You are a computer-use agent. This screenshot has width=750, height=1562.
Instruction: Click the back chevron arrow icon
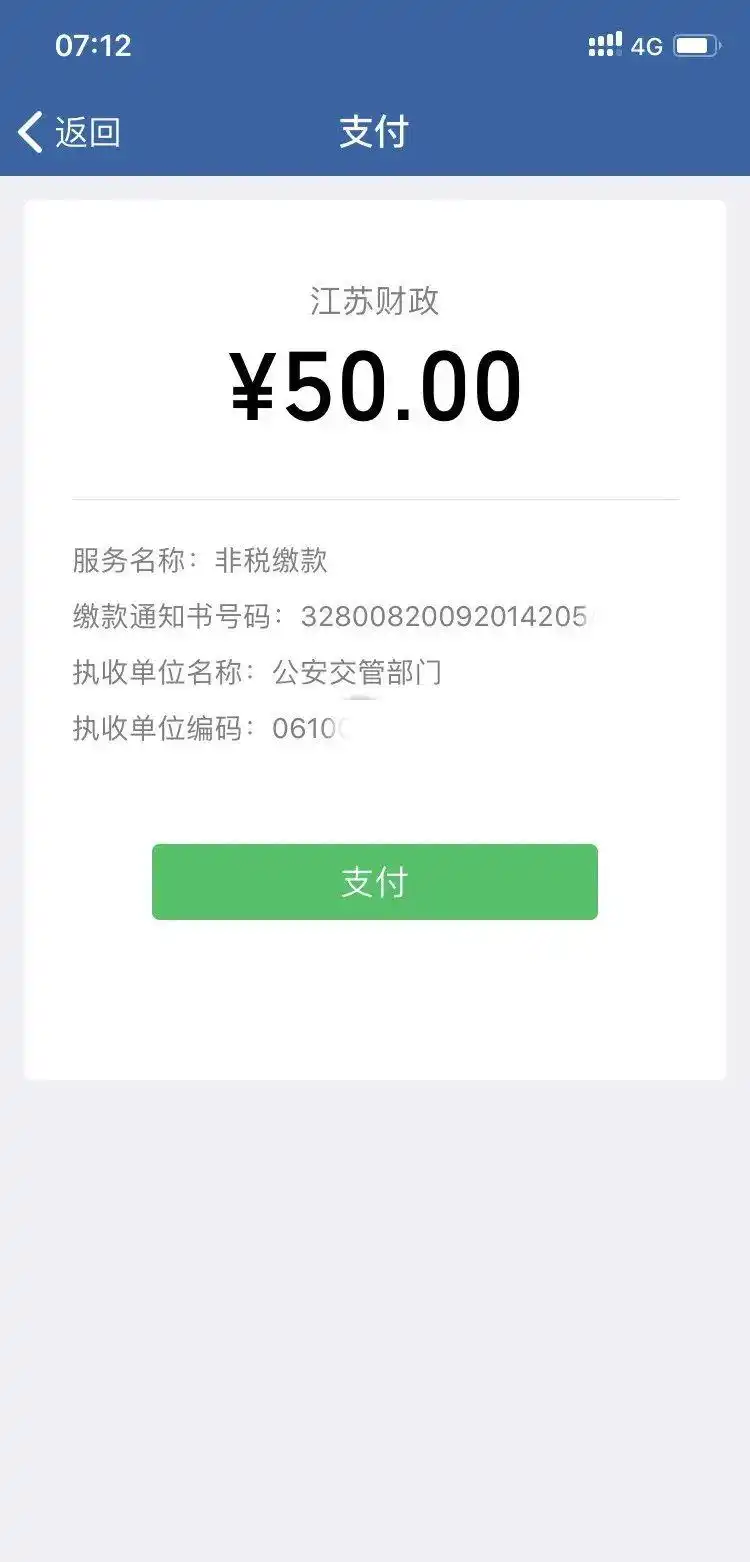click(28, 131)
